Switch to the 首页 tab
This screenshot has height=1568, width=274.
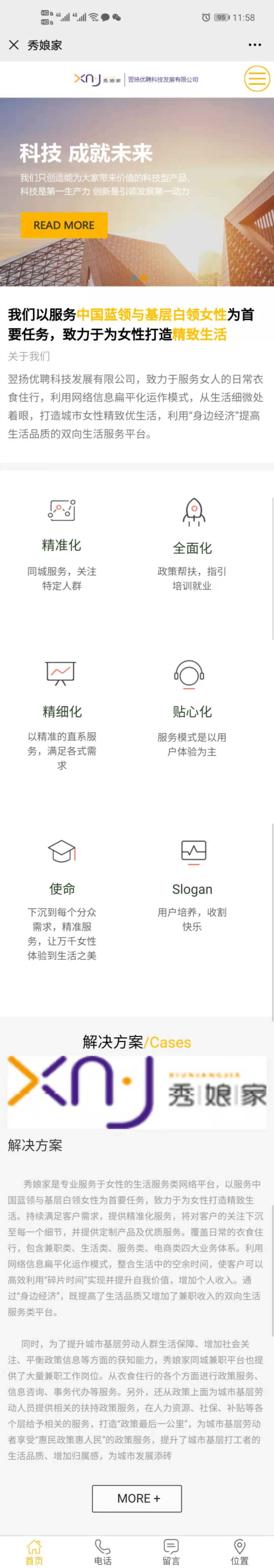pos(34,1552)
